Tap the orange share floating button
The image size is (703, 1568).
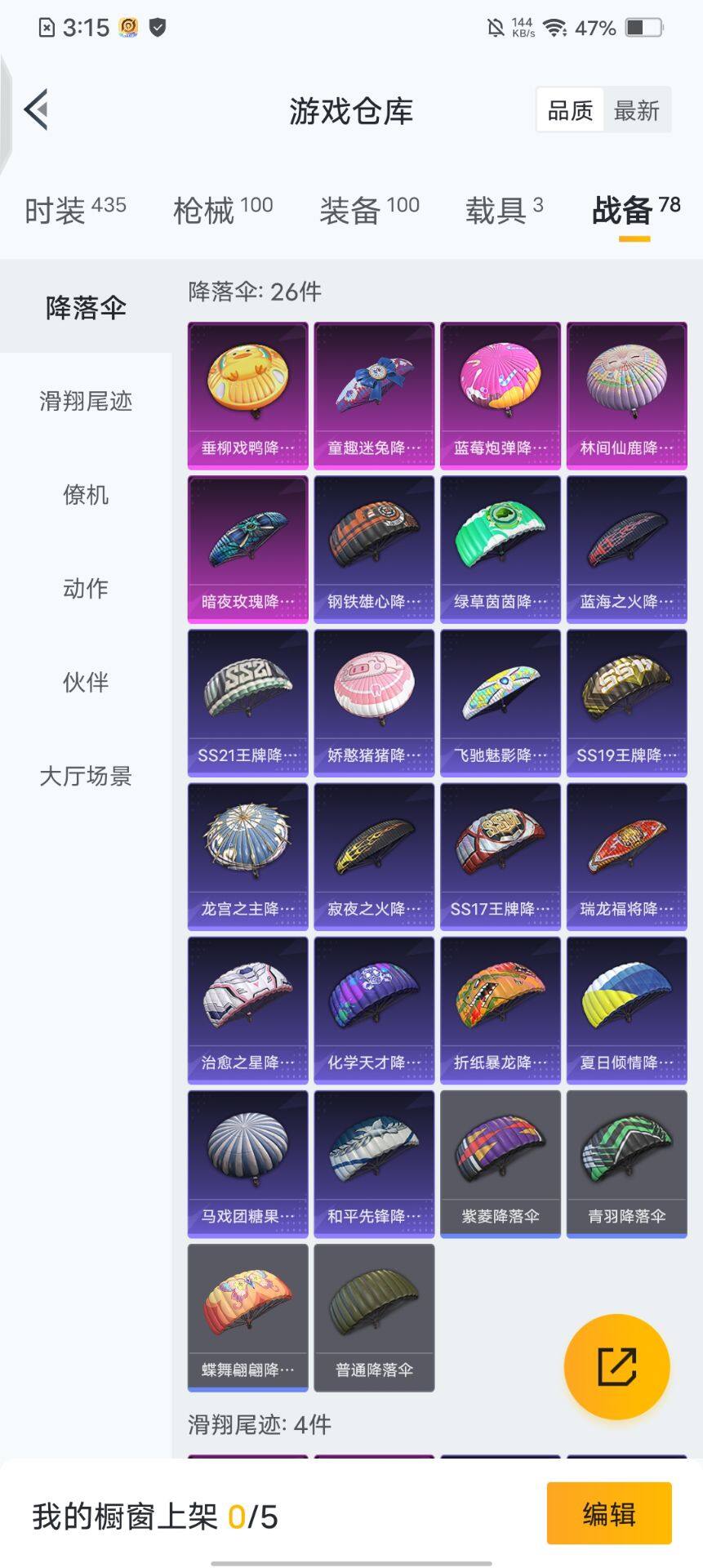(x=616, y=1366)
